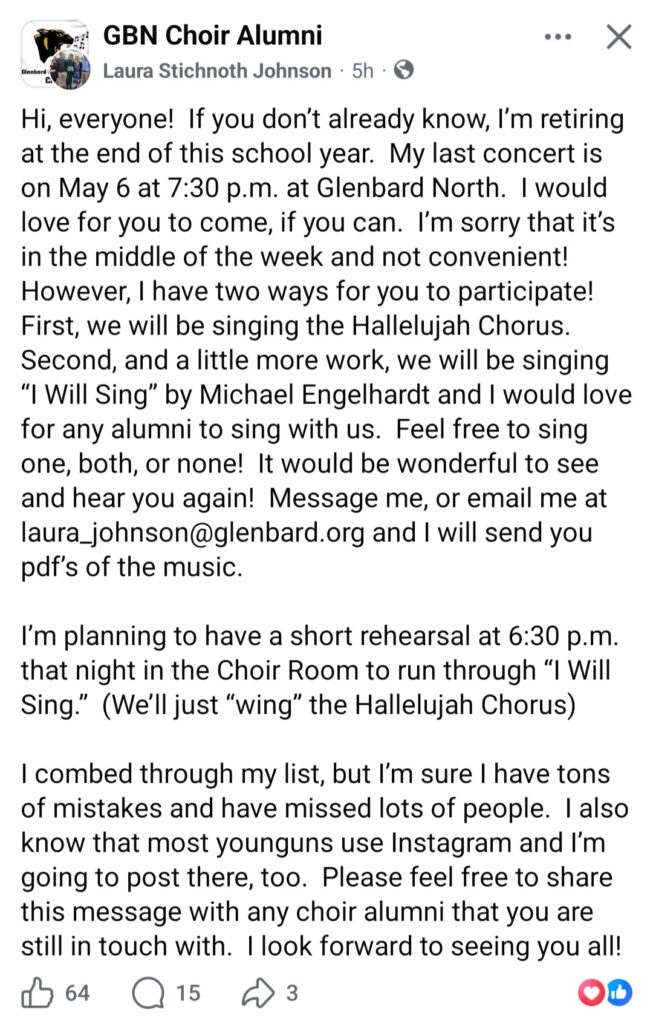This screenshot has height=1024, width=653.
Task: Open the GBN Choir Alumni group page
Action: click(213, 36)
